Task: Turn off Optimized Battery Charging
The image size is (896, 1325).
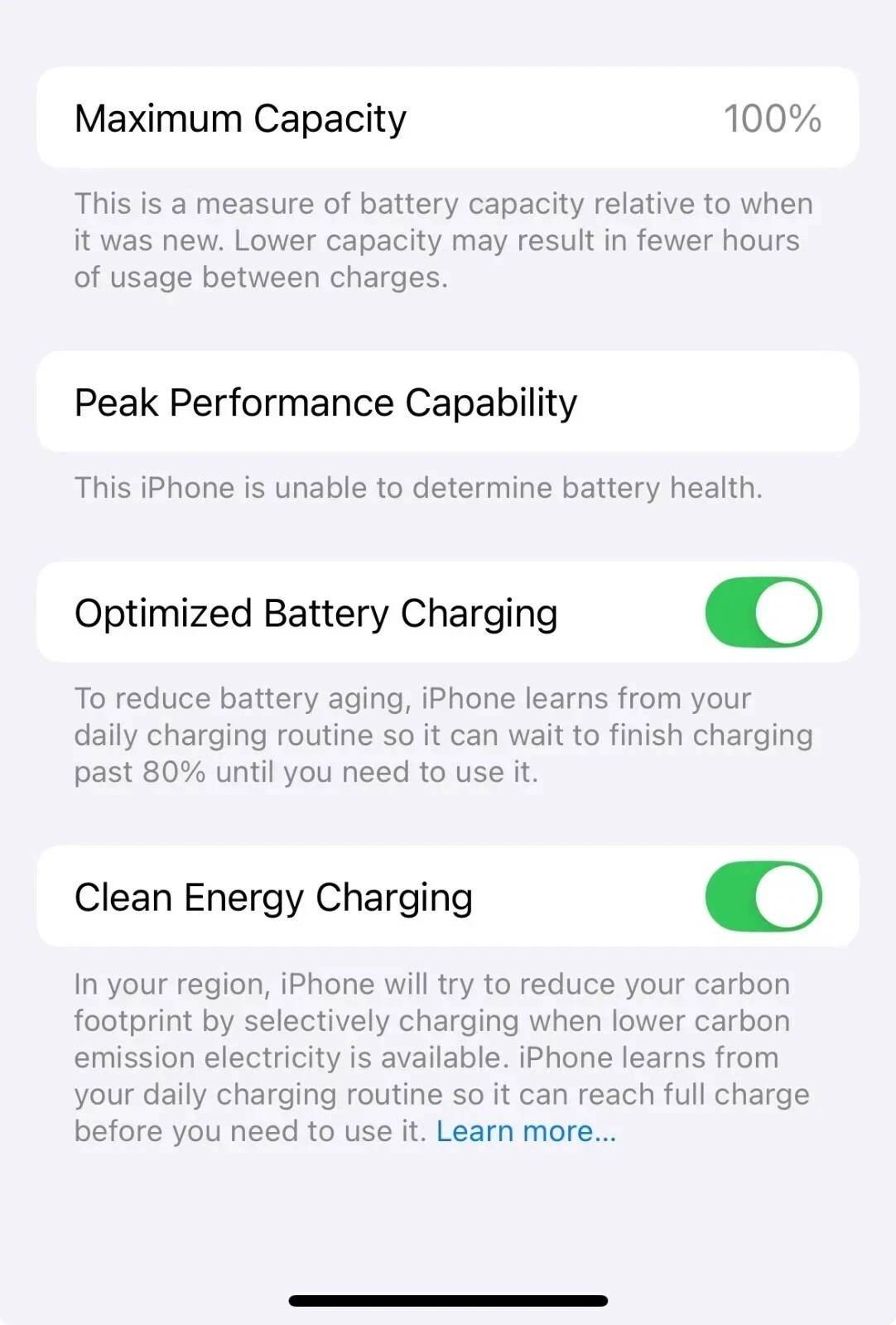Action: [763, 613]
